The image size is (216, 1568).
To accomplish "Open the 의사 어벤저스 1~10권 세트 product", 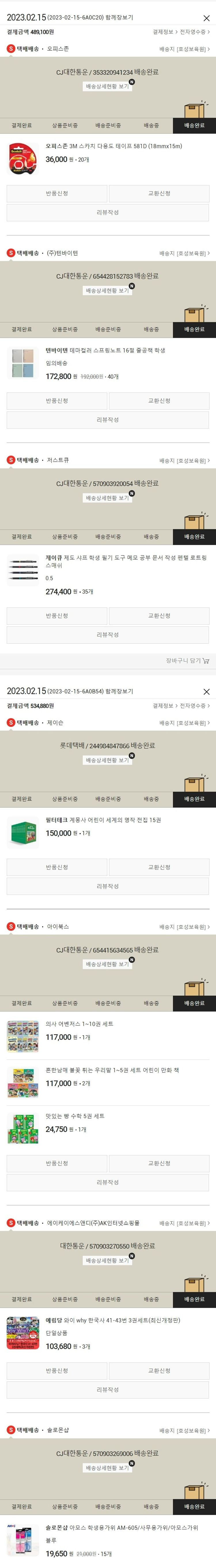I will 79,1024.
